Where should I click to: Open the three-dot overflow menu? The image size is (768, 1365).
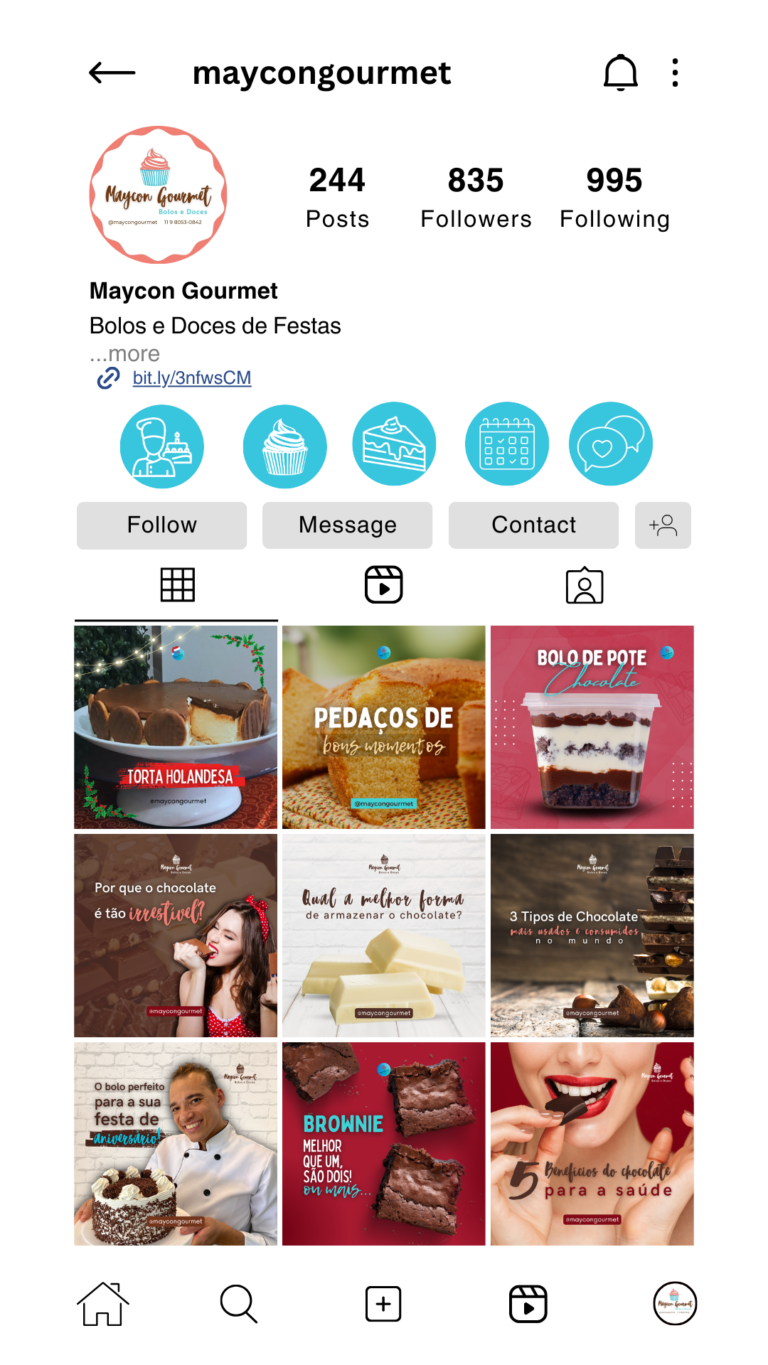click(x=675, y=73)
